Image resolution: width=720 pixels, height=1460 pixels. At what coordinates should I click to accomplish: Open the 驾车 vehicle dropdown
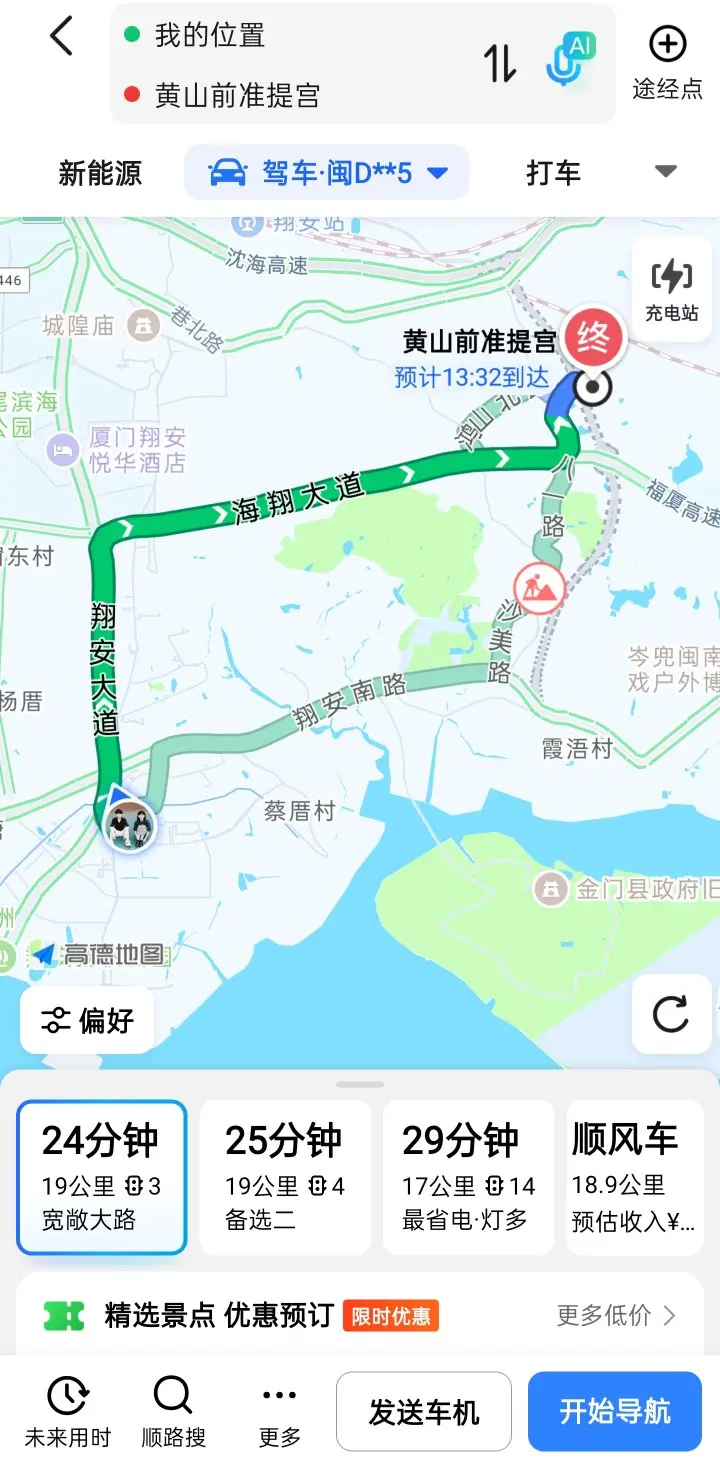pos(326,173)
